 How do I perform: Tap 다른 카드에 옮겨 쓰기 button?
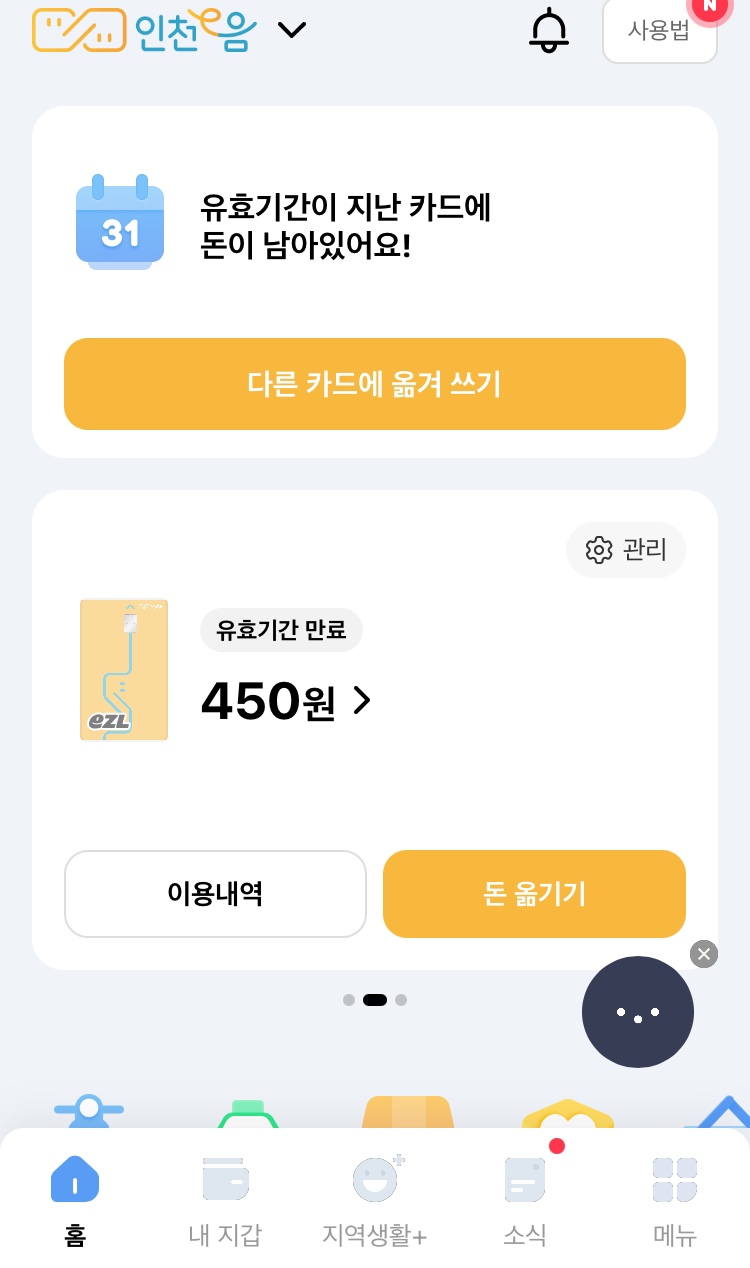click(375, 384)
